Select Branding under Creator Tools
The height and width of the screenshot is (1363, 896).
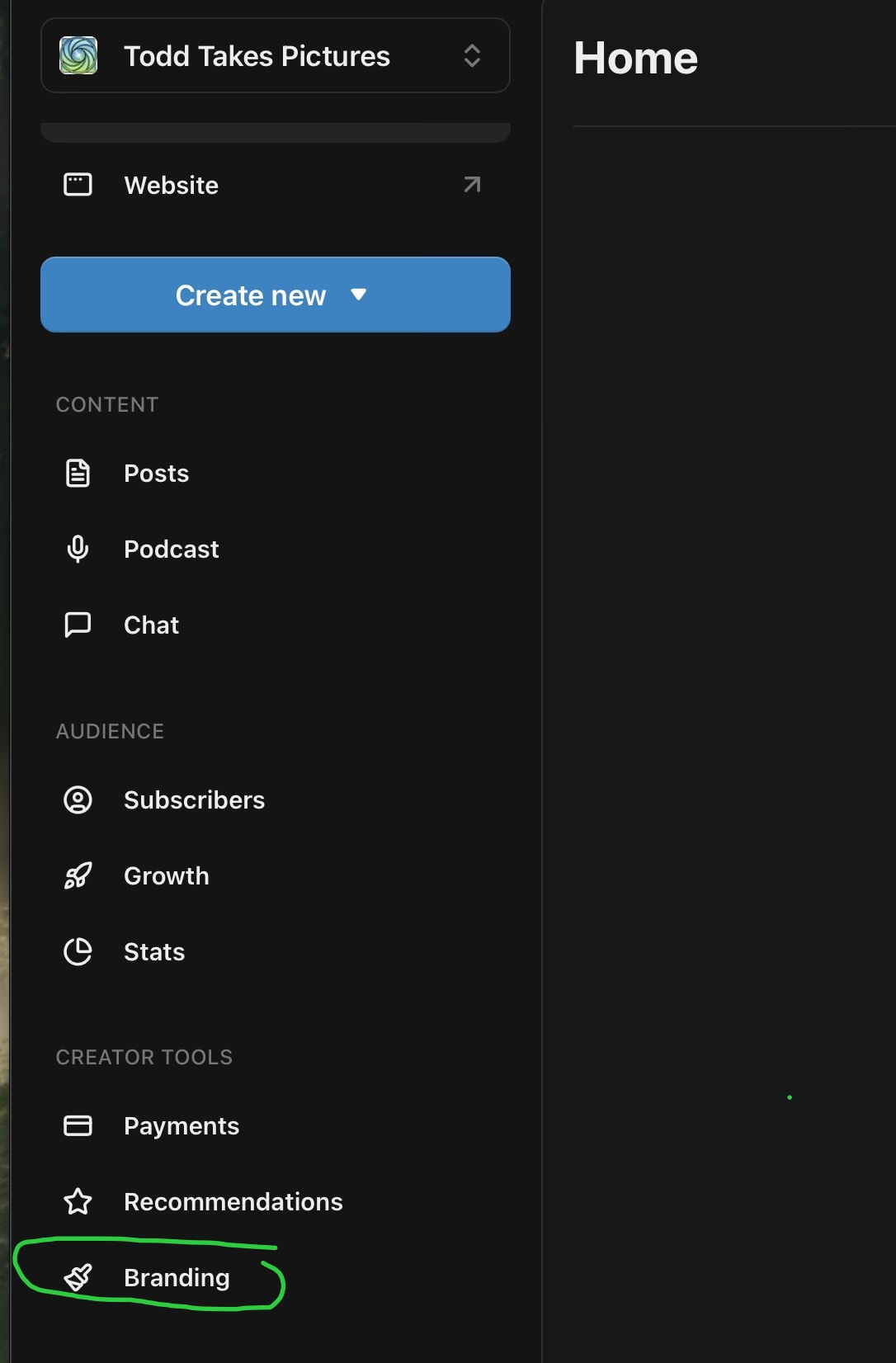coord(275,1278)
